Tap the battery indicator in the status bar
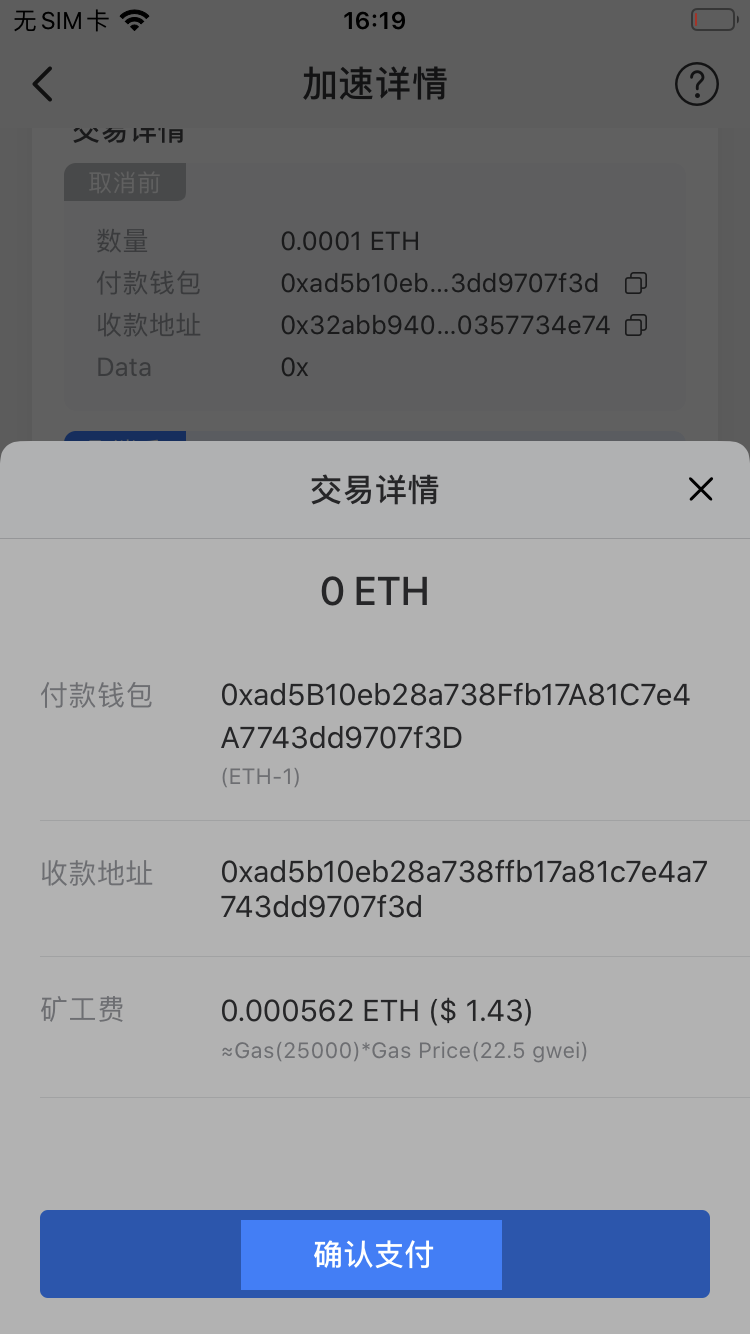Image resolution: width=750 pixels, height=1334 pixels. pos(713,18)
